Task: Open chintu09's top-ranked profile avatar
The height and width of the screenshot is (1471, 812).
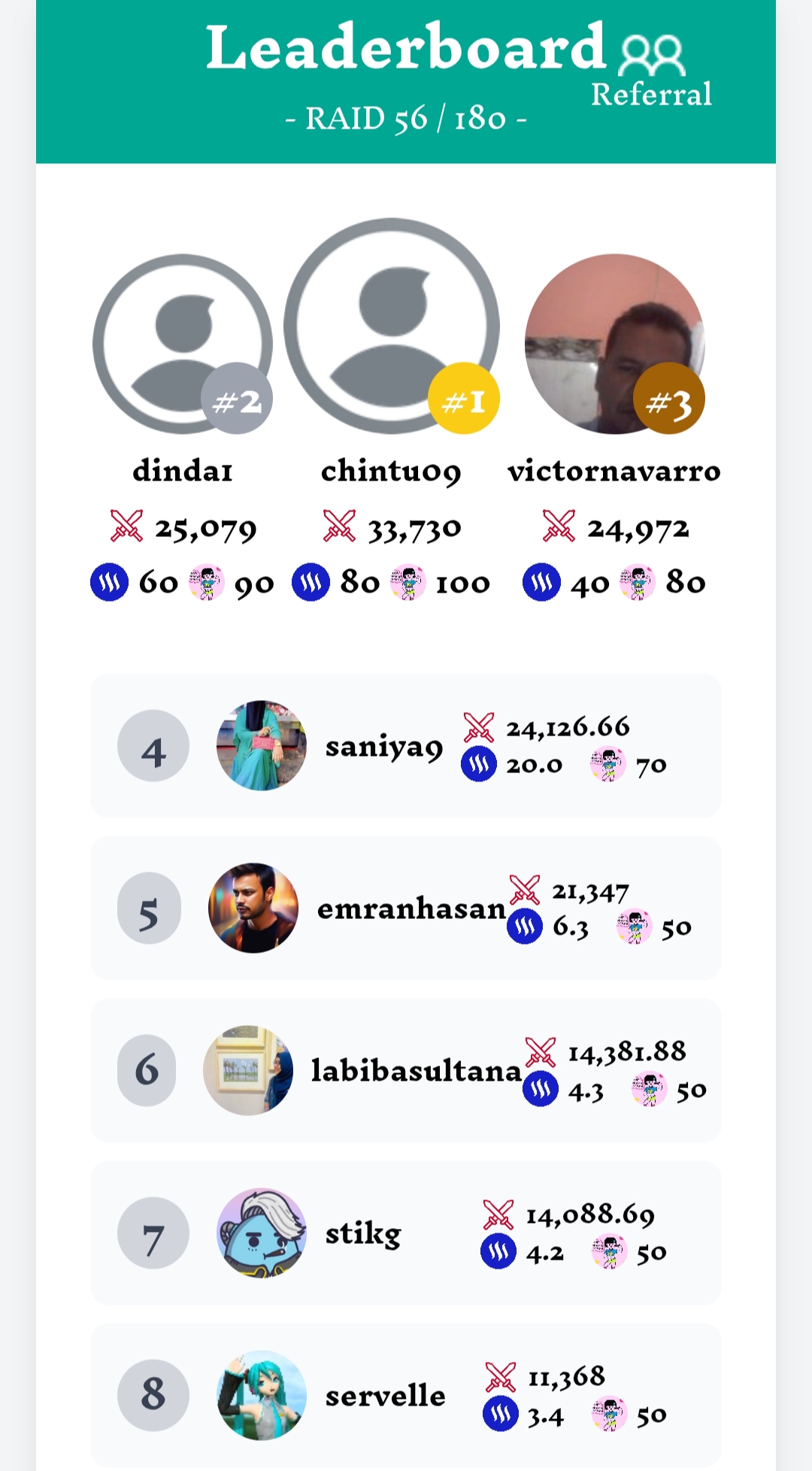Action: [x=391, y=326]
